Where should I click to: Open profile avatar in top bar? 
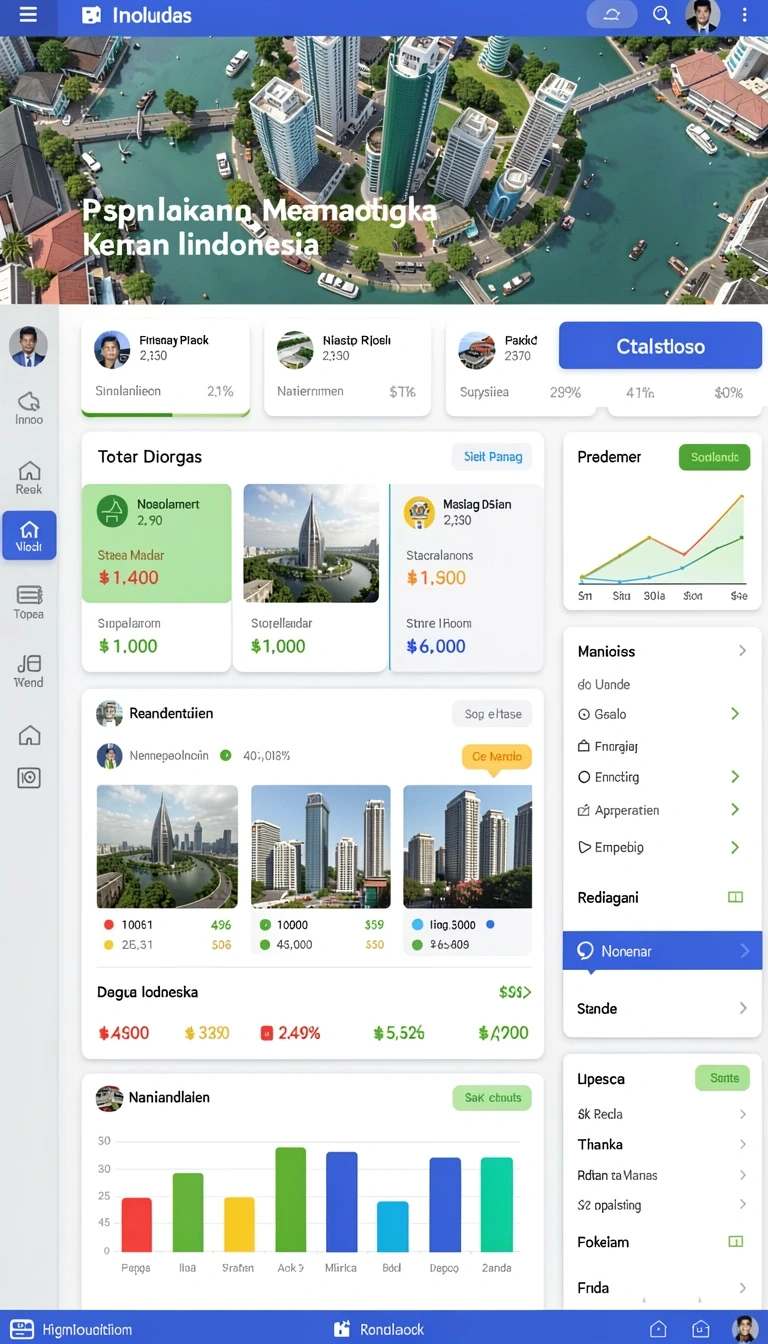703,16
